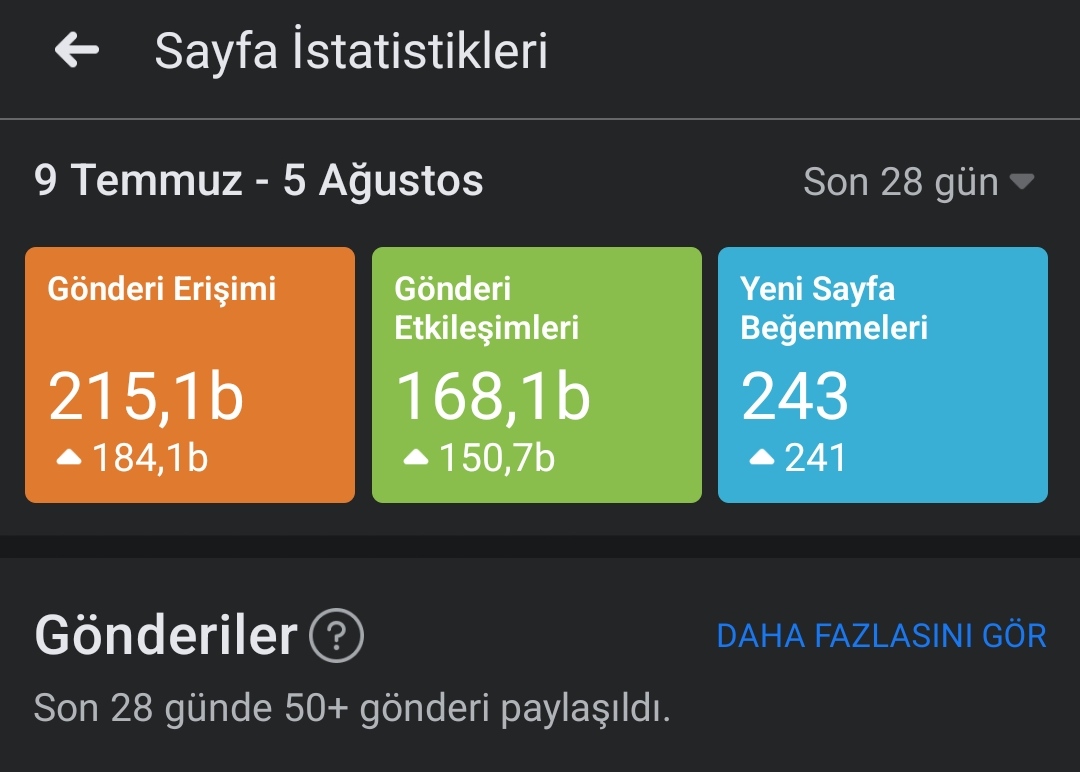Viewport: 1080px width, 772px height.
Task: Go back using the arrow icon
Action: pos(76,50)
